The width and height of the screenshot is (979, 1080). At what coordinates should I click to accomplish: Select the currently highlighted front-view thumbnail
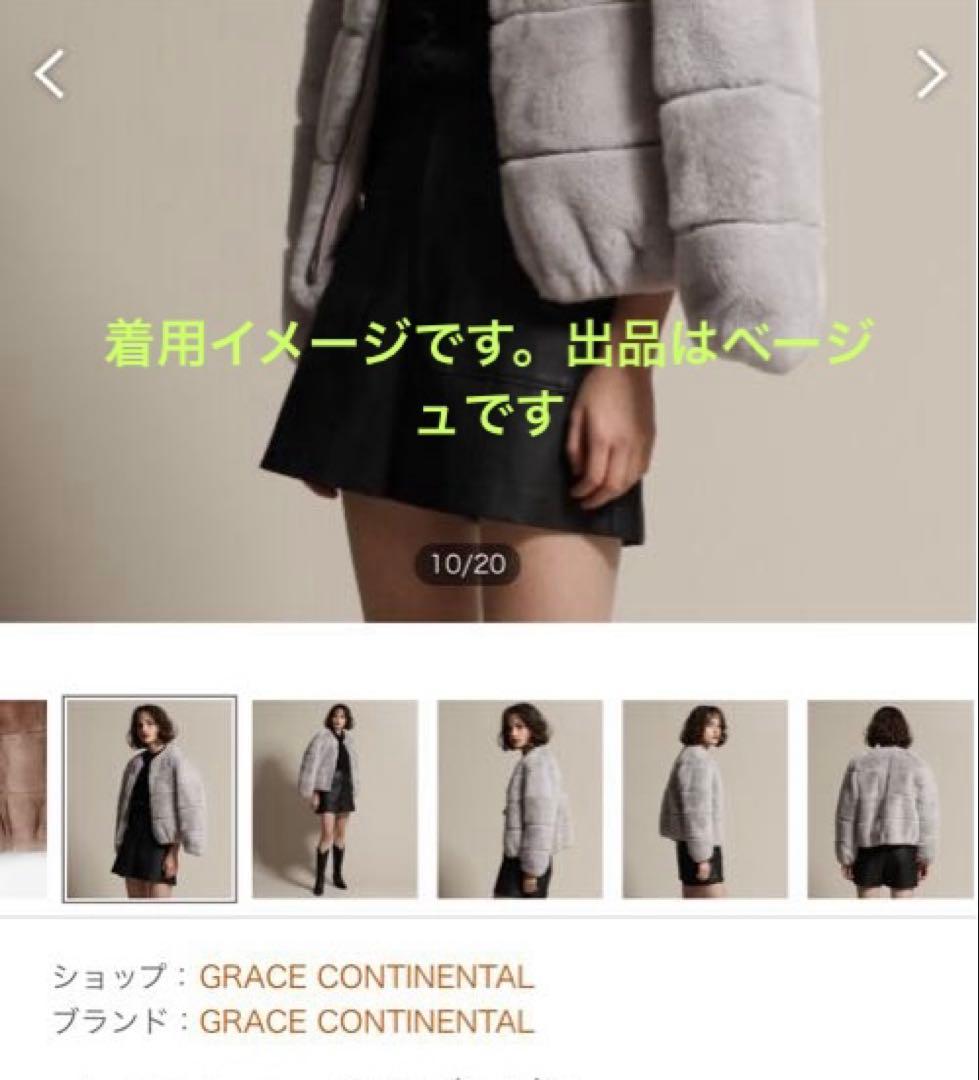click(x=148, y=800)
